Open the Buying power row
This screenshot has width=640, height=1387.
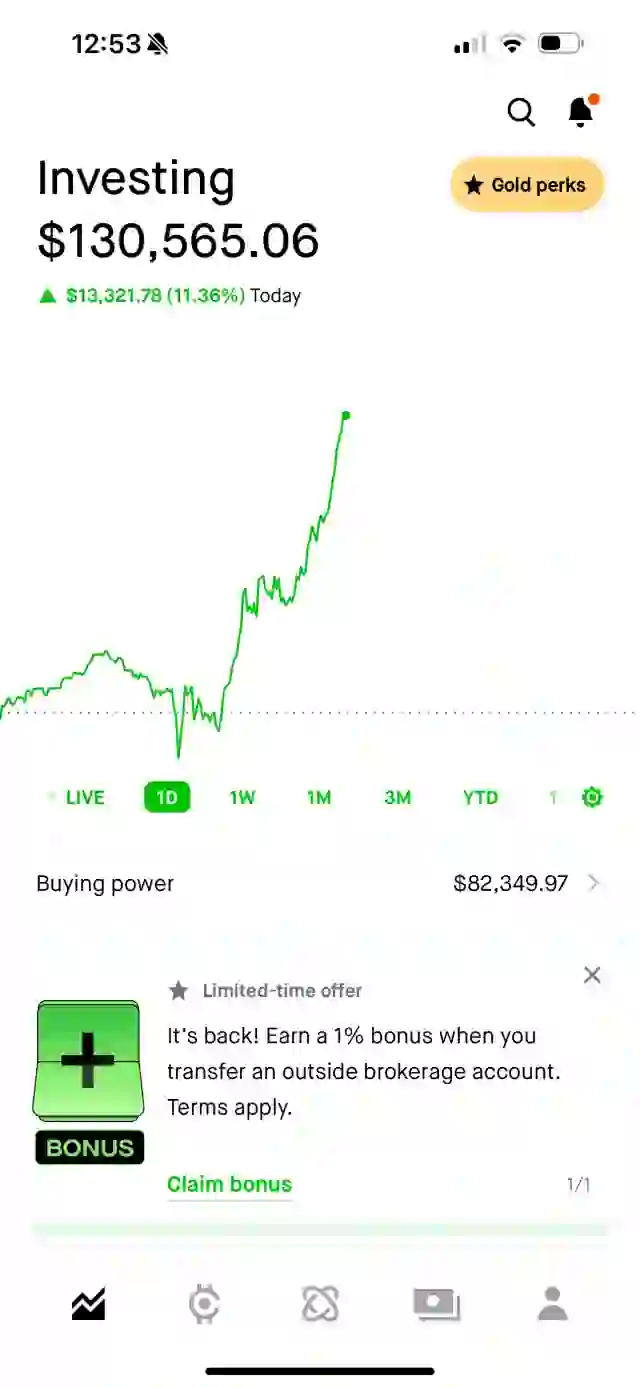tap(320, 883)
